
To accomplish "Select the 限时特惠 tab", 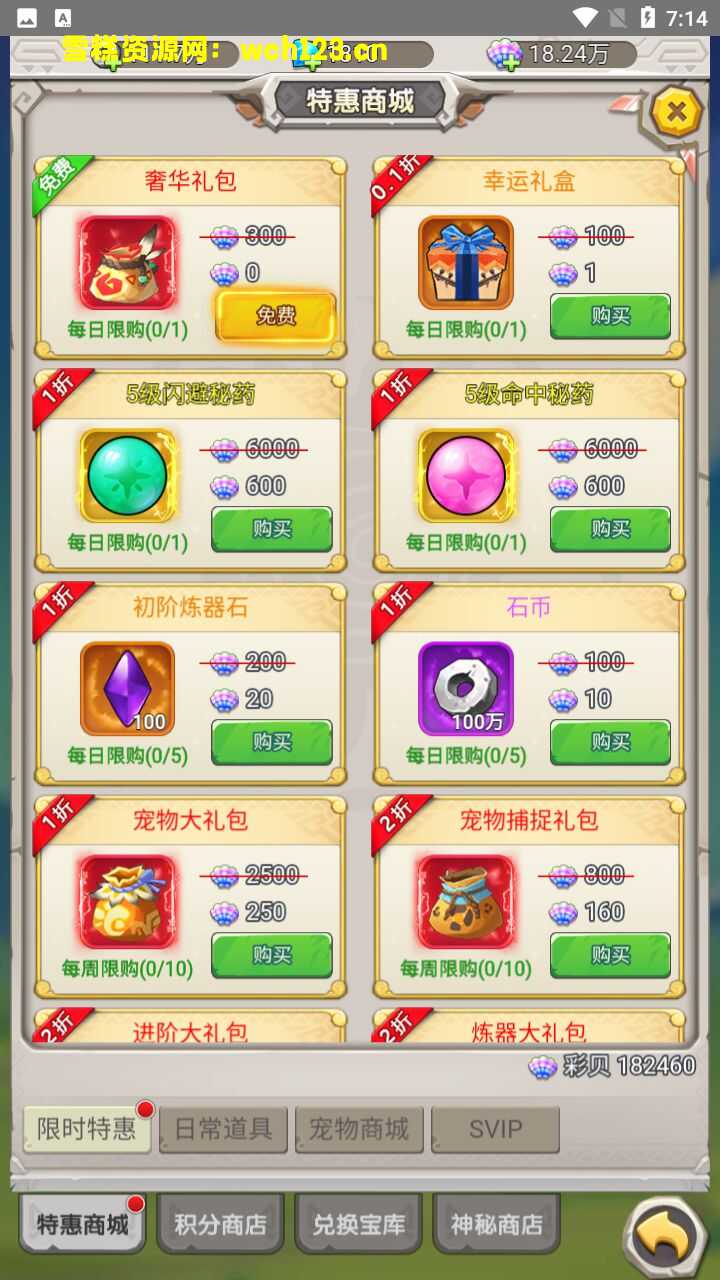I will [87, 1129].
